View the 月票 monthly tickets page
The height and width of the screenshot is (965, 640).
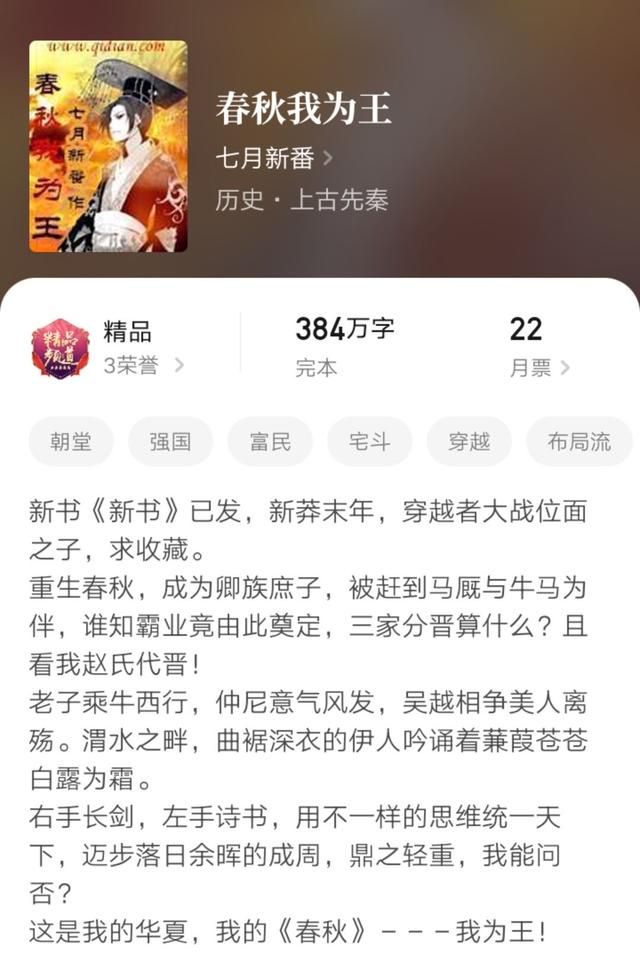point(539,367)
